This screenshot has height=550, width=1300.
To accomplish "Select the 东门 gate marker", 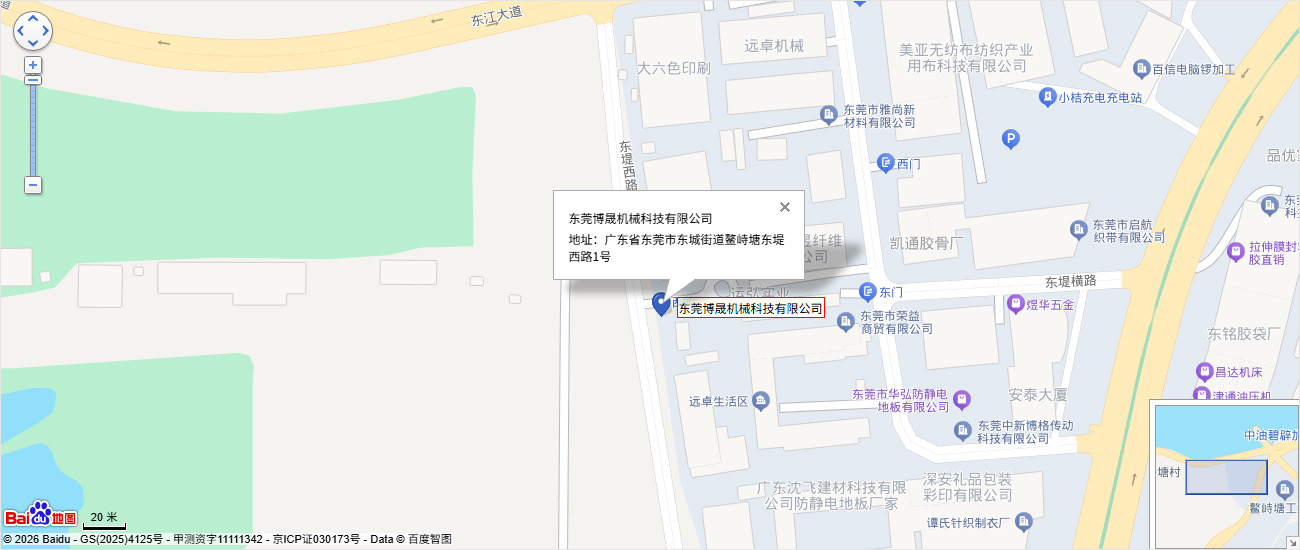I will 867,292.
